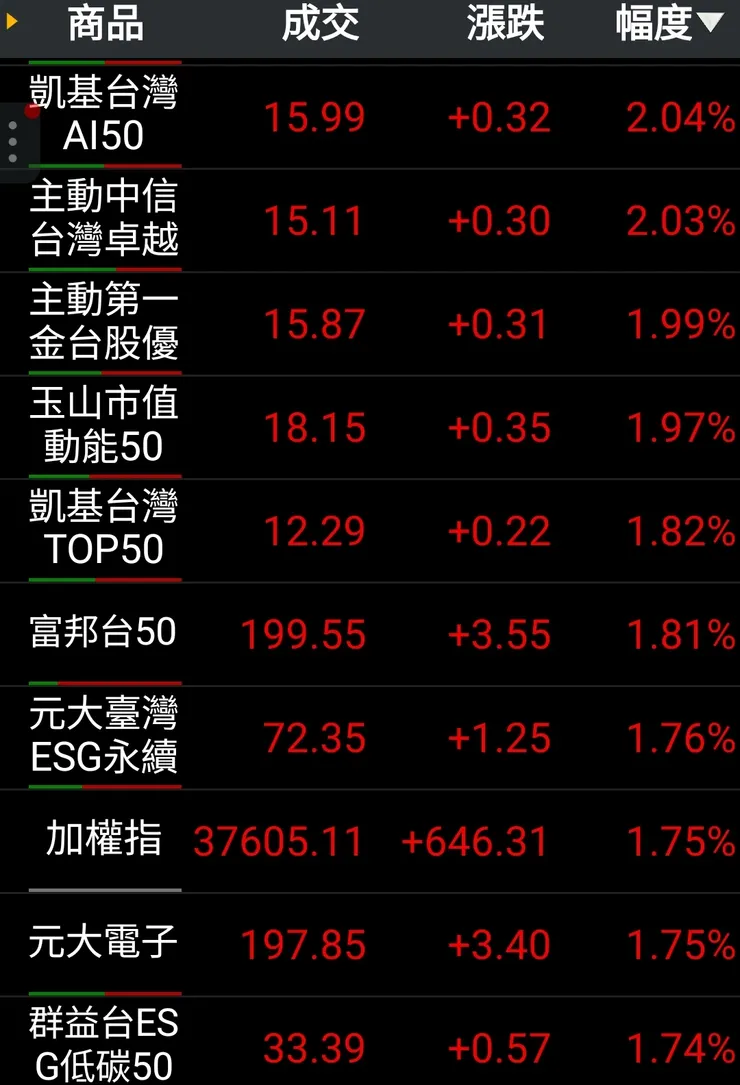This screenshot has width=740, height=1085.
Task: Sort the list by 成交 column
Action: pyautogui.click(x=320, y=24)
